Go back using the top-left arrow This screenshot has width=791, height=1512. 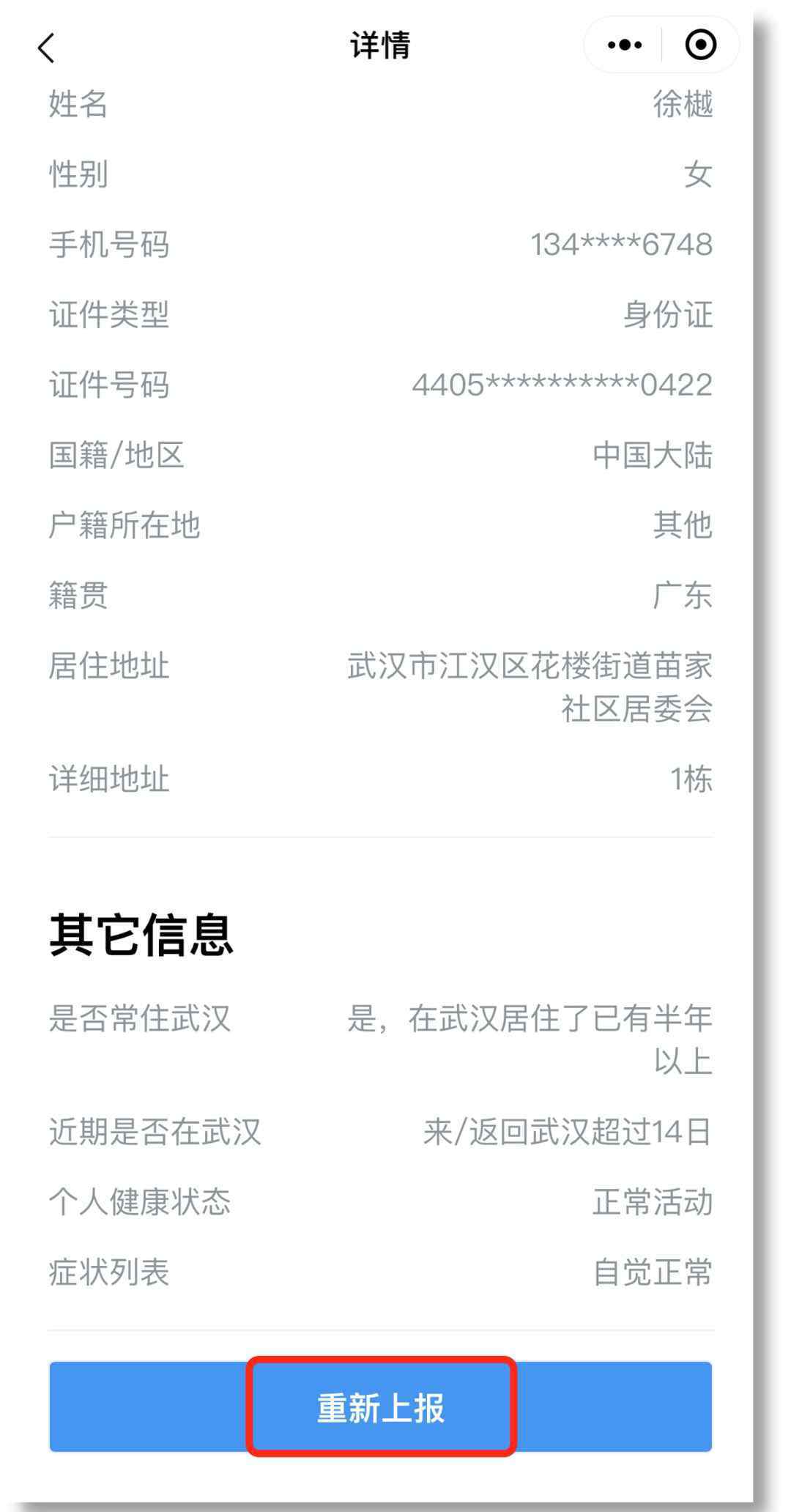coord(46,48)
